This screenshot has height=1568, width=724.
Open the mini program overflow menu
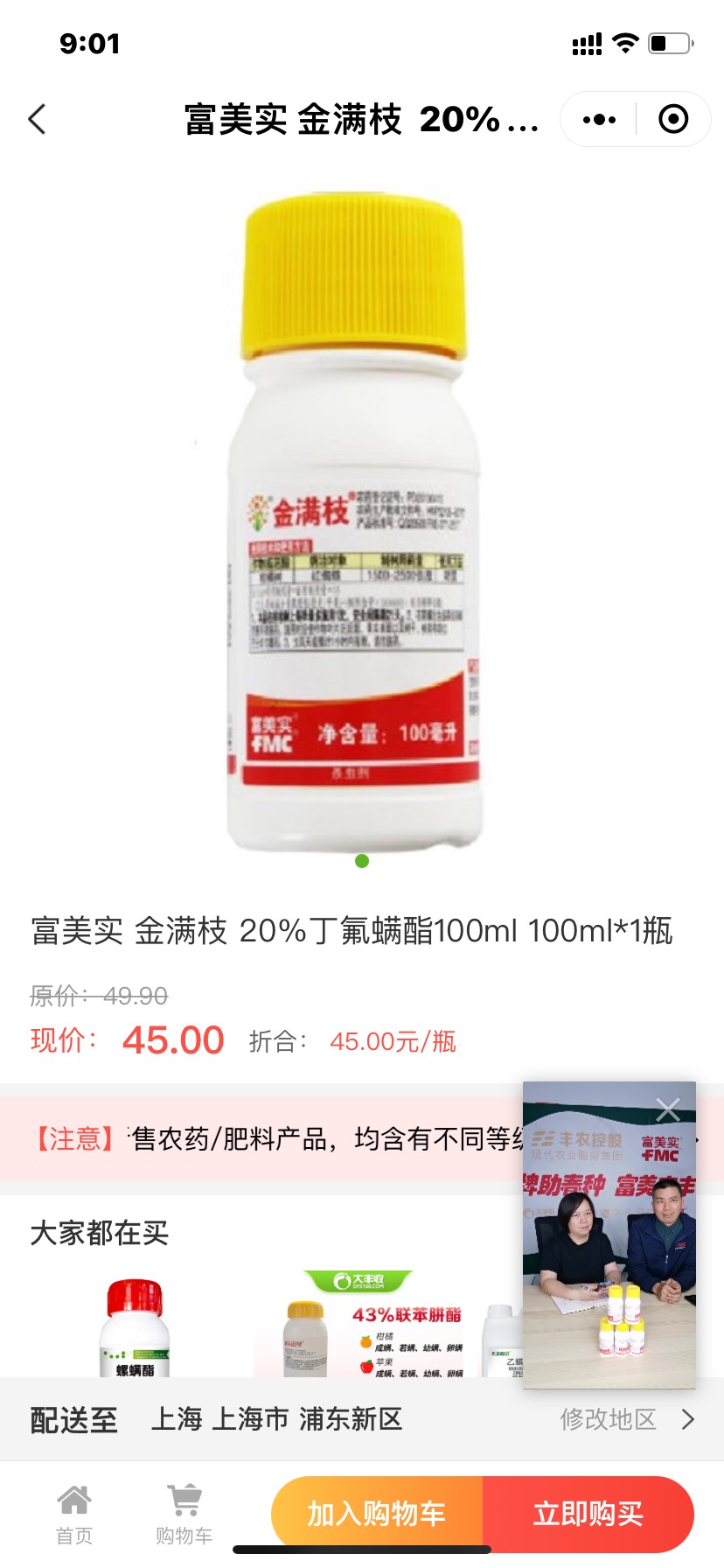coord(599,119)
